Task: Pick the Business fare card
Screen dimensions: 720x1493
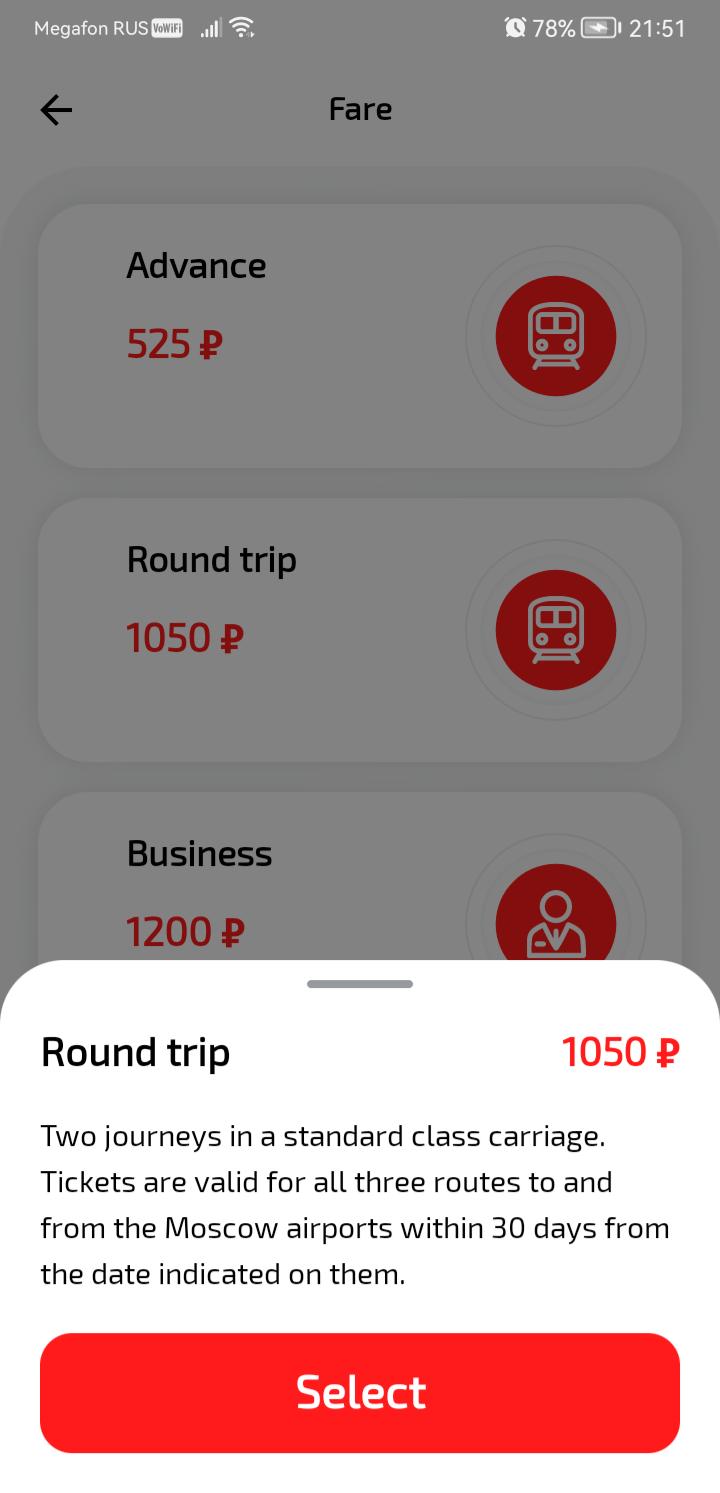Action: [x=360, y=877]
